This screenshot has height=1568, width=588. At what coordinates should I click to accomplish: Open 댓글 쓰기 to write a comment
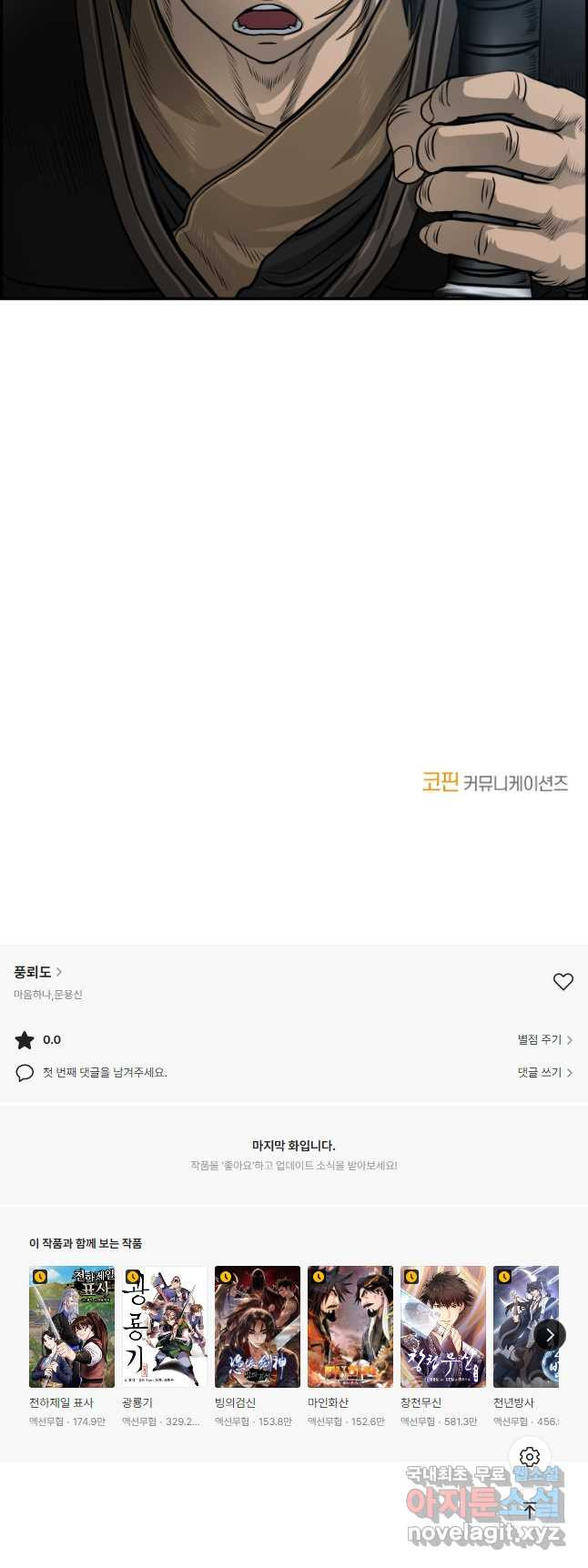click(544, 1073)
